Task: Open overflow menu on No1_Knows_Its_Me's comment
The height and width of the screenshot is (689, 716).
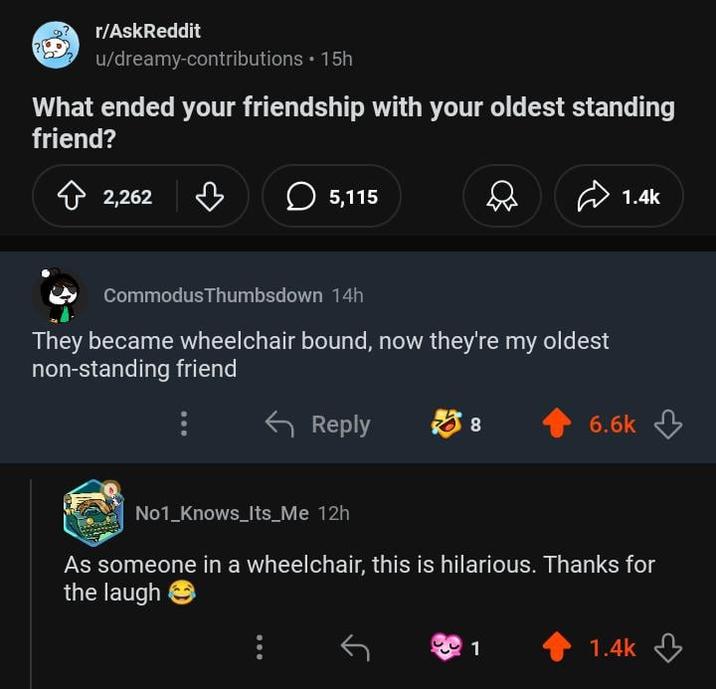Action: (x=259, y=648)
